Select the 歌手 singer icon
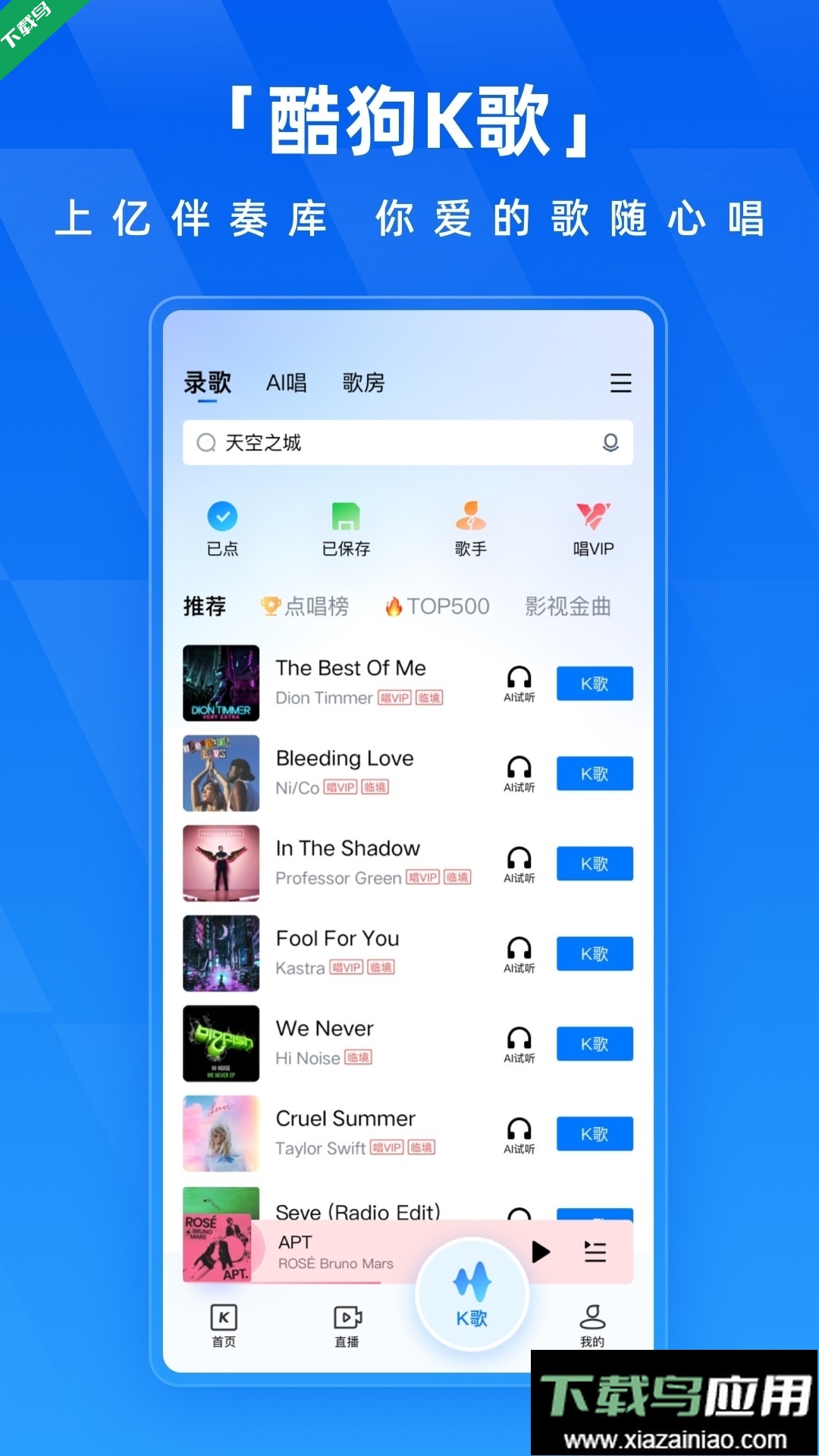Screen dimensions: 819x1456 (470, 527)
